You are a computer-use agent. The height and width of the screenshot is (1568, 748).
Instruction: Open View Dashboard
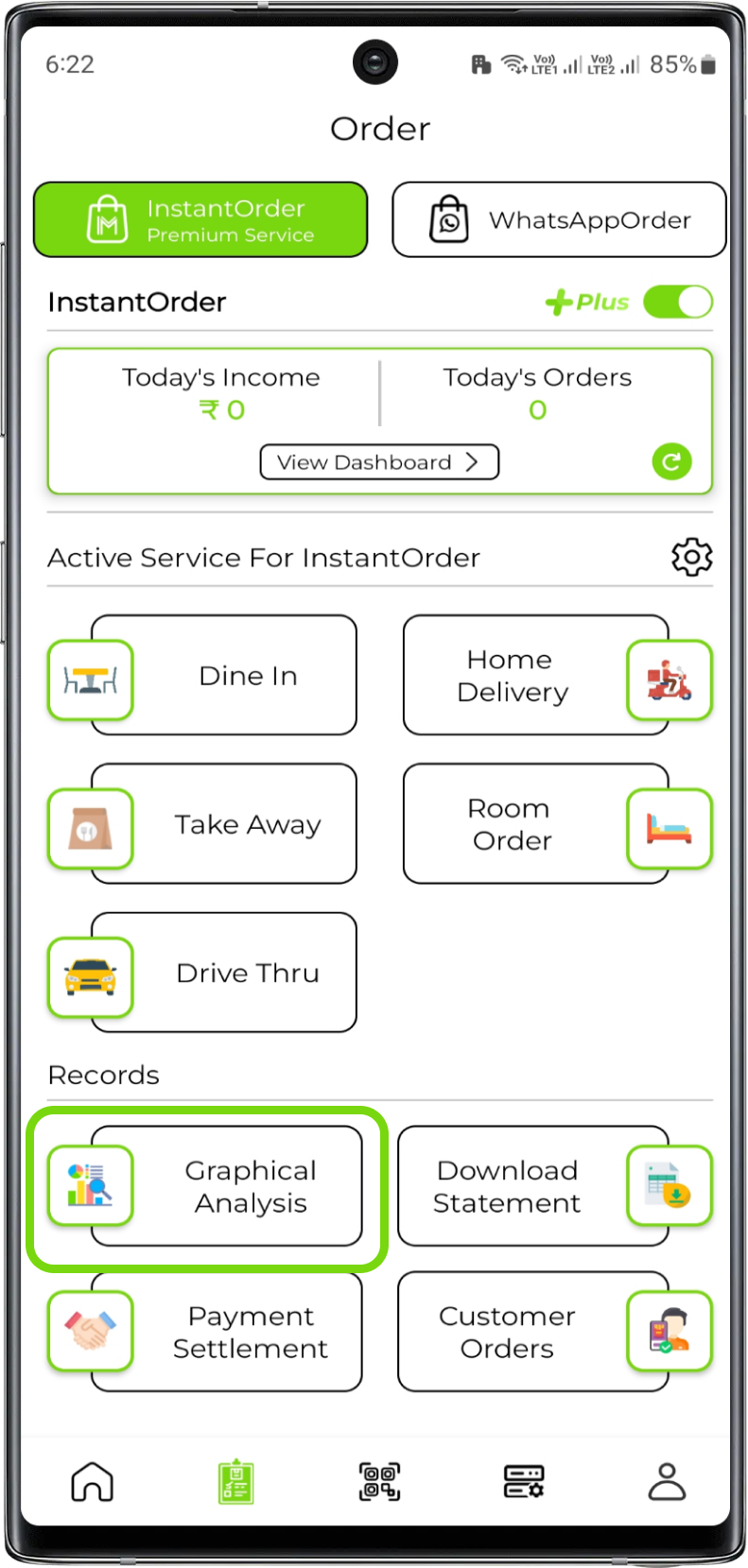[x=379, y=462]
